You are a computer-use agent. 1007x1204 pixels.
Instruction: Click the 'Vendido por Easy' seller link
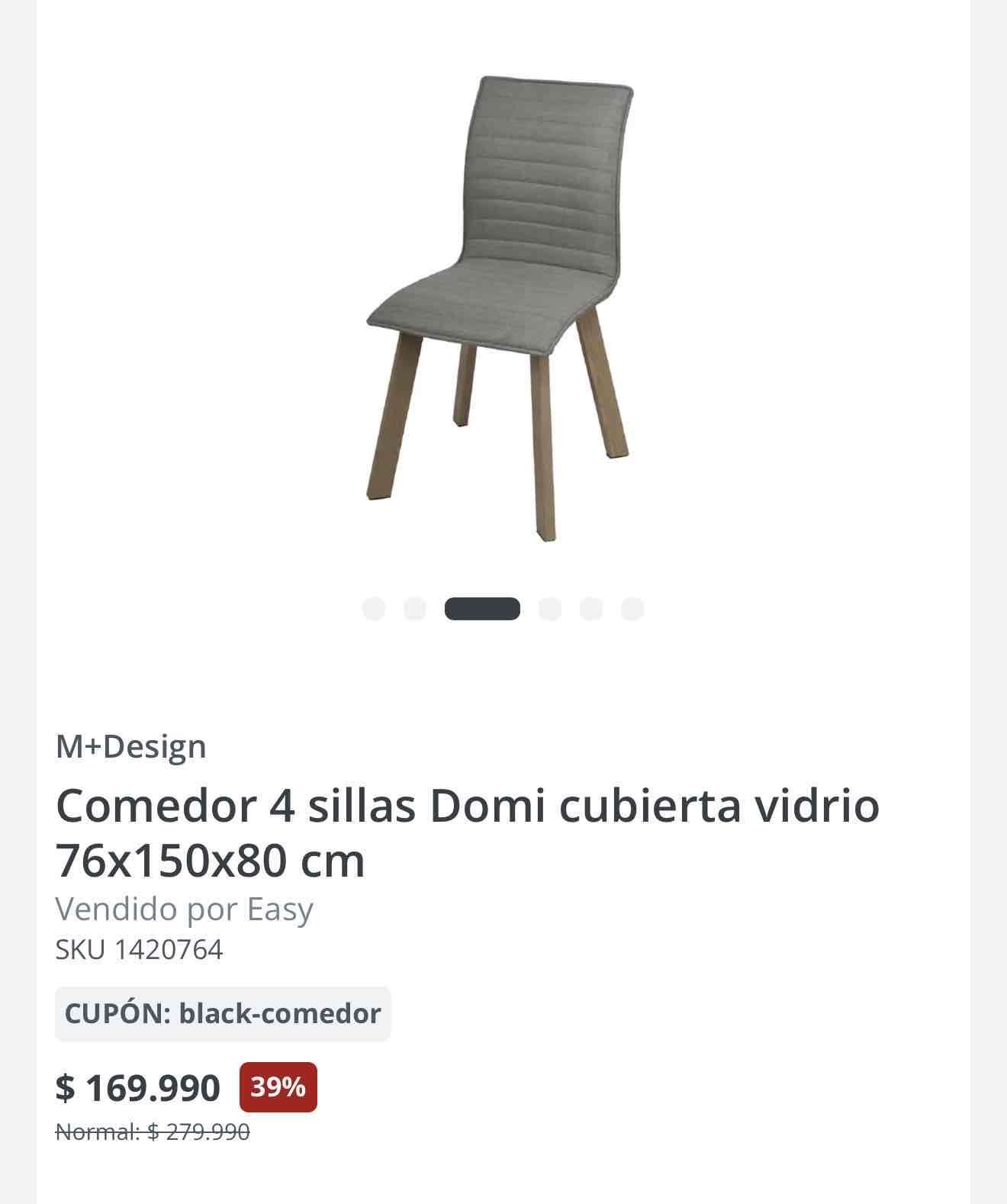[183, 909]
